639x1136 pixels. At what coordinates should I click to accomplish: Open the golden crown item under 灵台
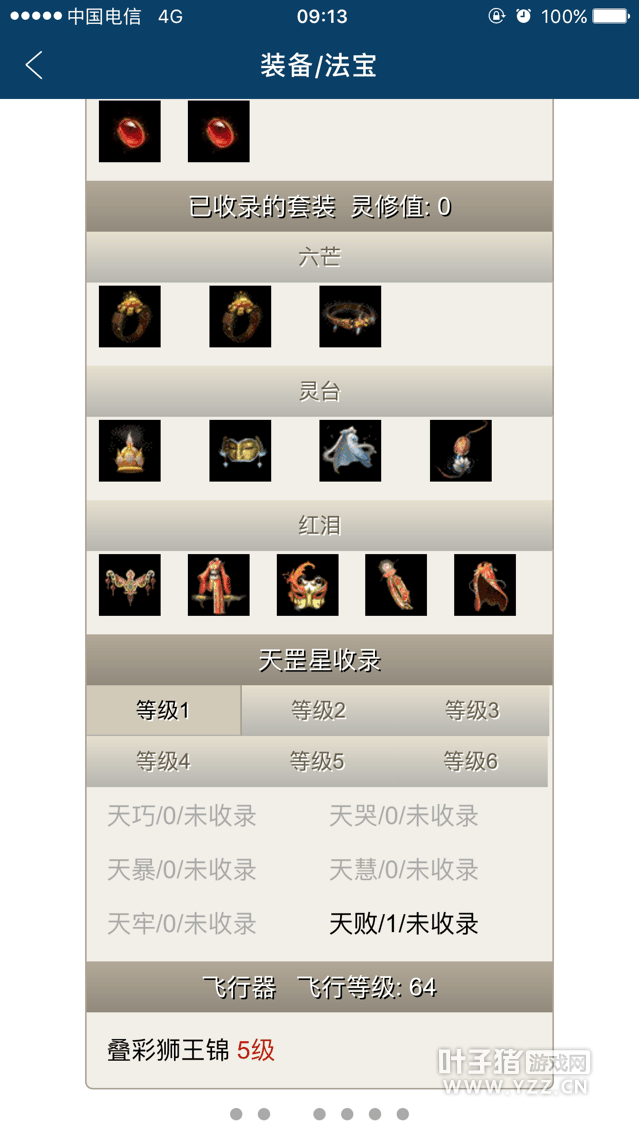pos(130,451)
